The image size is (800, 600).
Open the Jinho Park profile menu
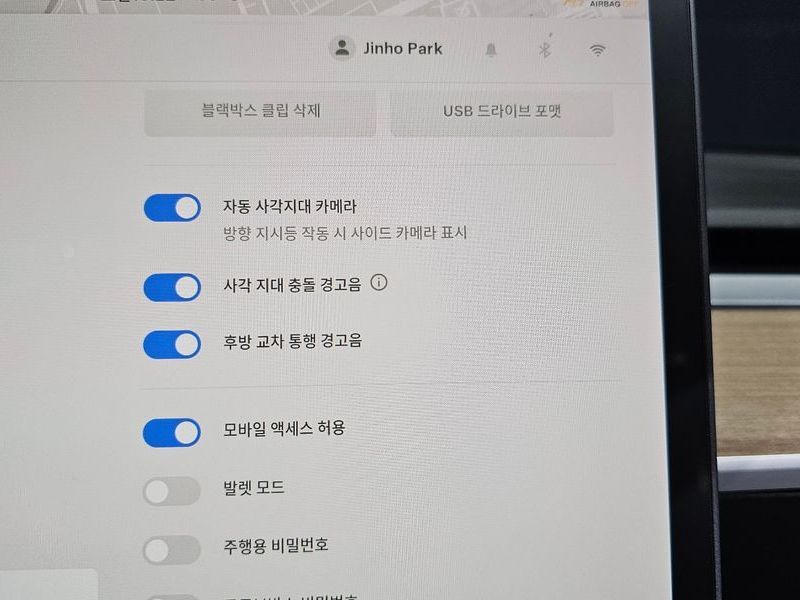pyautogui.click(x=388, y=48)
